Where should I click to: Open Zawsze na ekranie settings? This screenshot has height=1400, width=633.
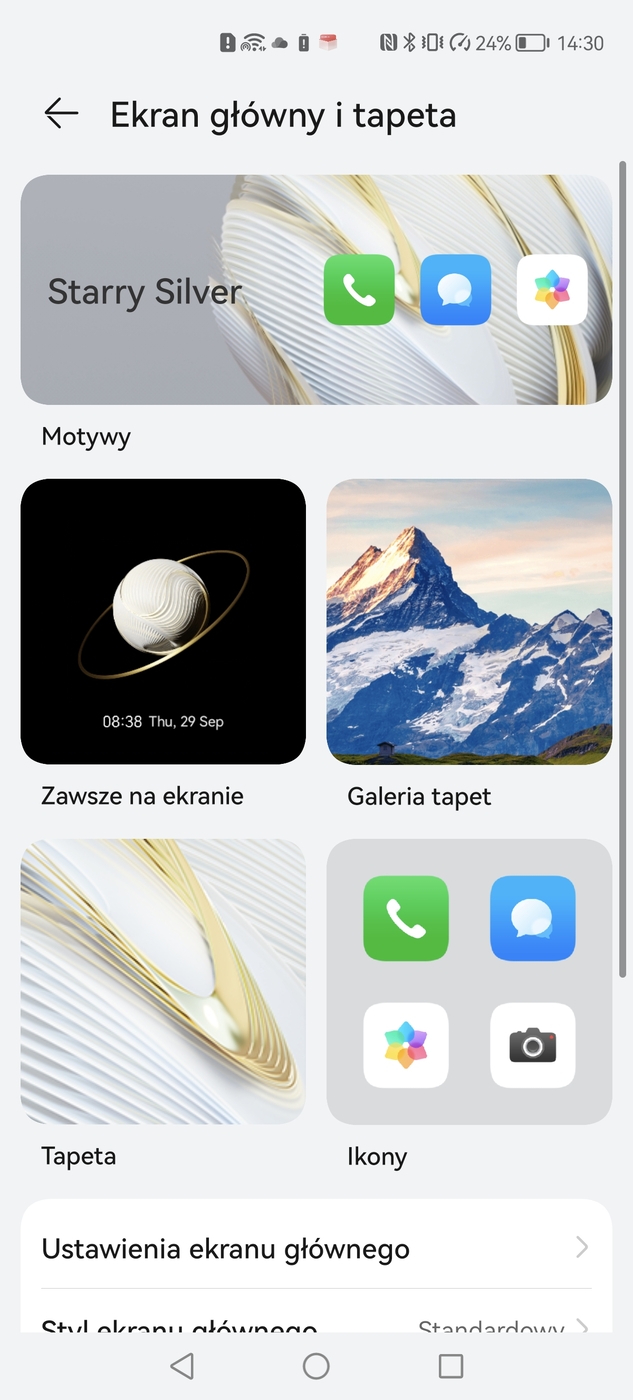[x=163, y=621]
